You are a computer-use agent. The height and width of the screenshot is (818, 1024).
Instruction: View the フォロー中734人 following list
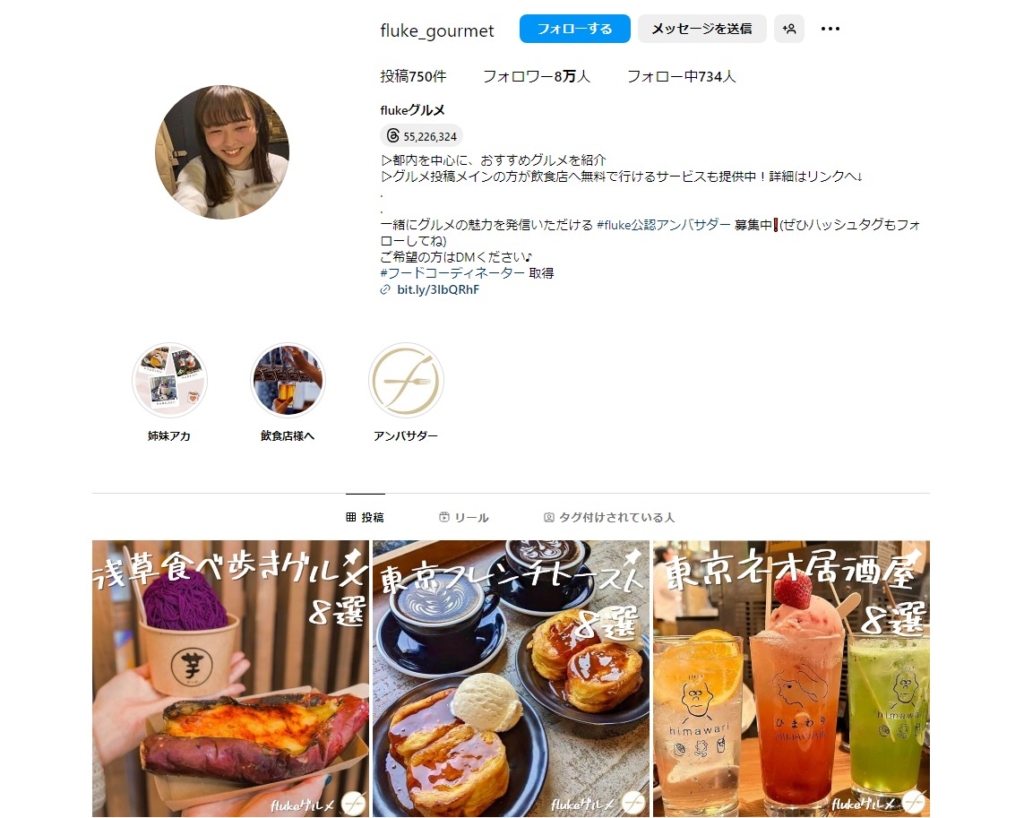coord(681,76)
